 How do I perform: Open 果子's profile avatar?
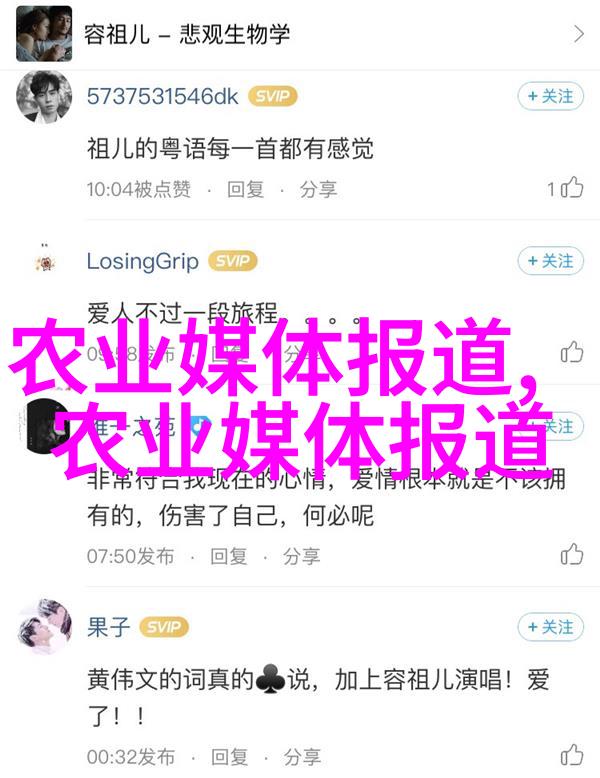tap(44, 628)
